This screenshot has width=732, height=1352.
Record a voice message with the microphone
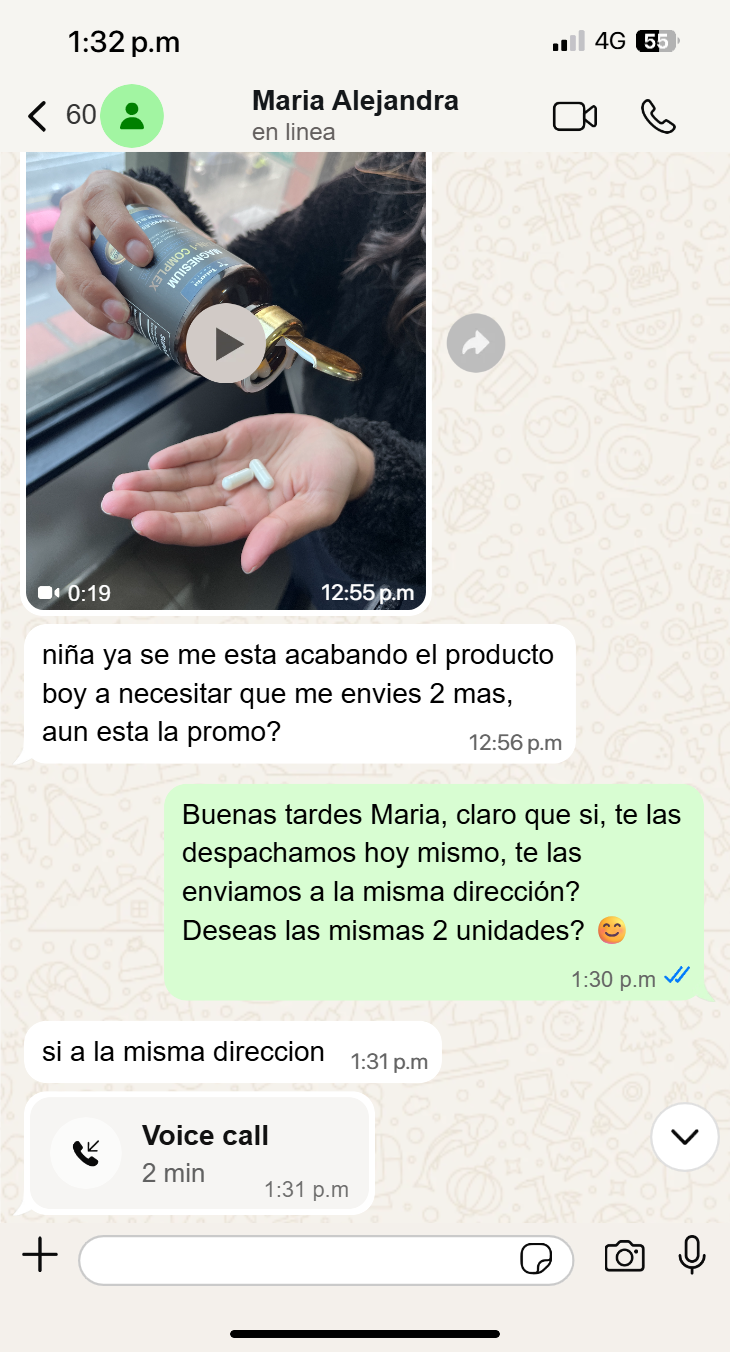[x=692, y=1256]
